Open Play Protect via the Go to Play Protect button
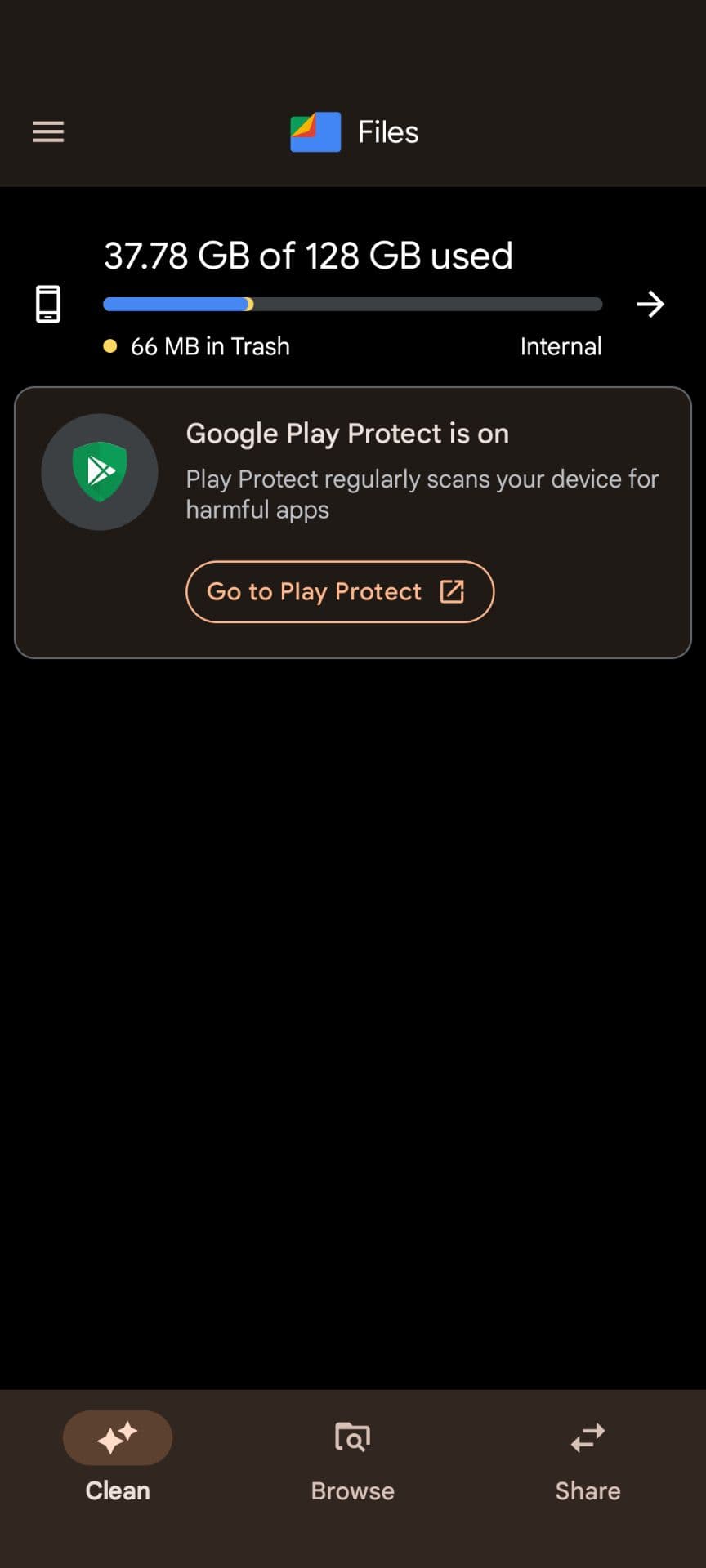This screenshot has height=1568, width=706. click(339, 590)
